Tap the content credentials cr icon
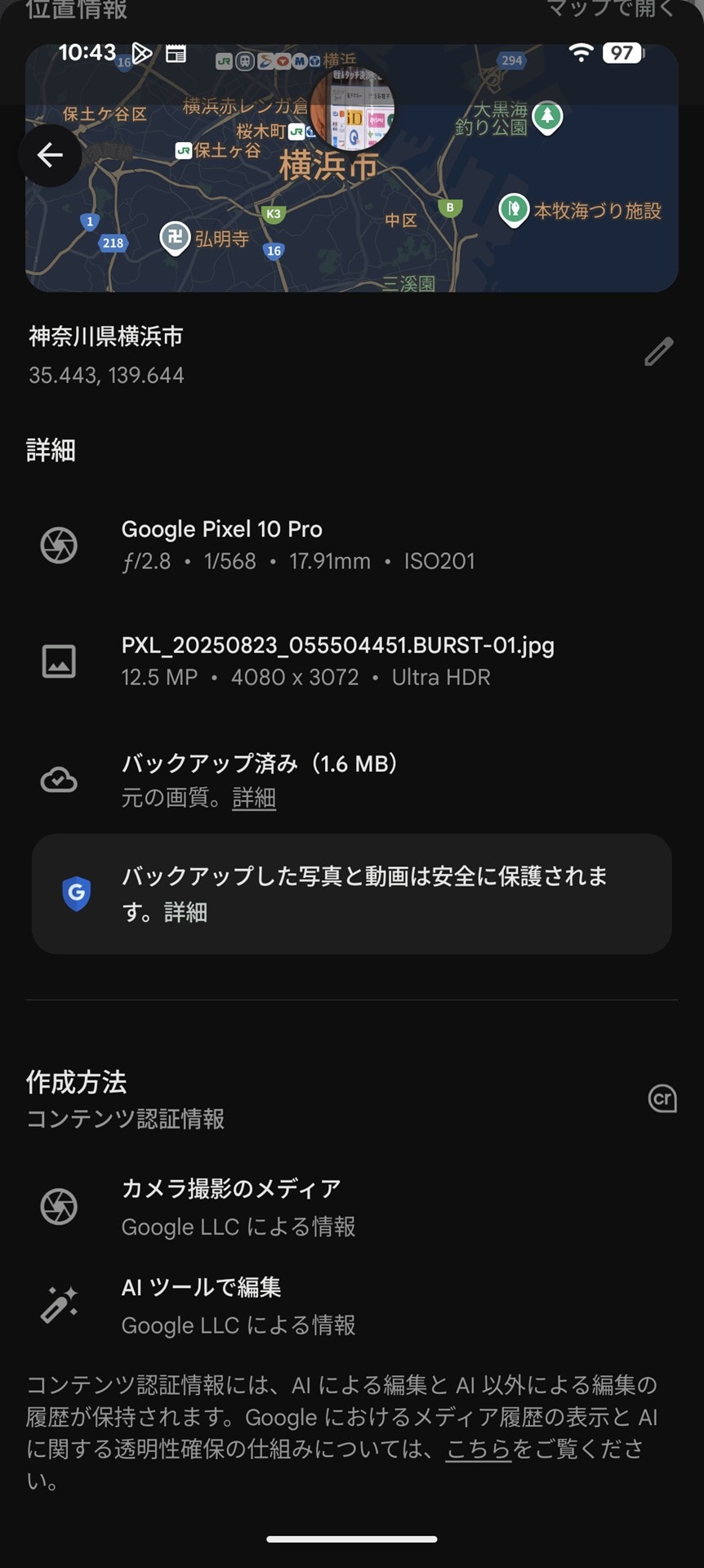The width and height of the screenshot is (704, 1568). coord(662,1099)
